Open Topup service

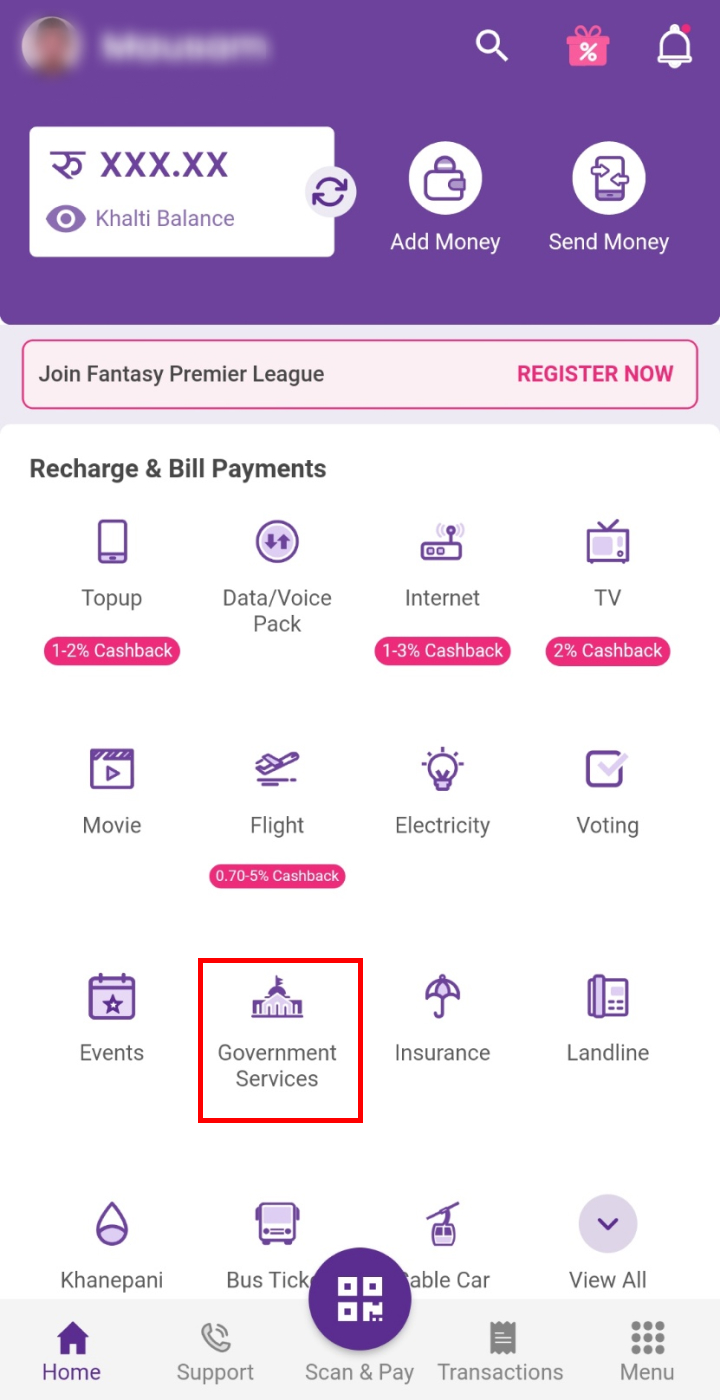(x=112, y=565)
